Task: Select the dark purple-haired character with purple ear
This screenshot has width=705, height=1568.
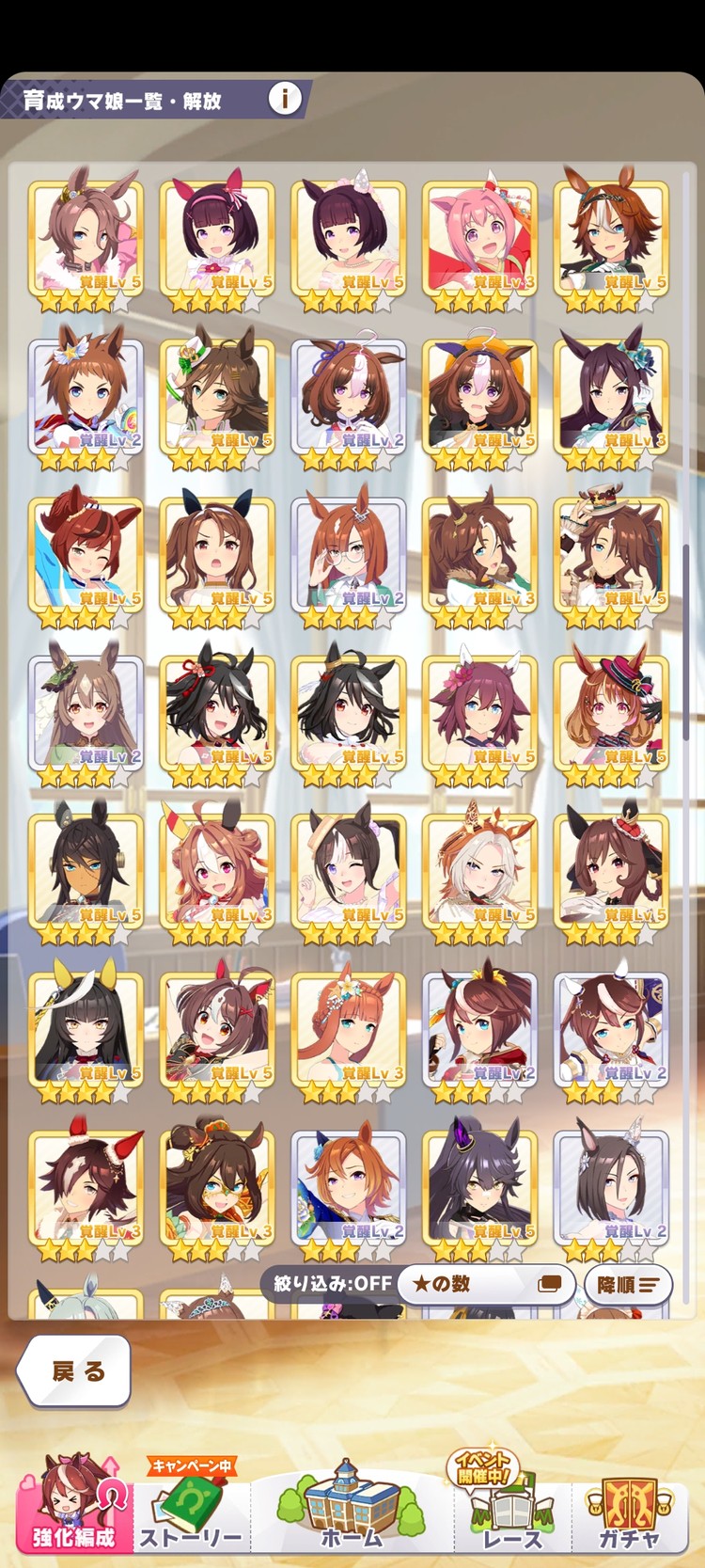Action: tap(479, 1185)
